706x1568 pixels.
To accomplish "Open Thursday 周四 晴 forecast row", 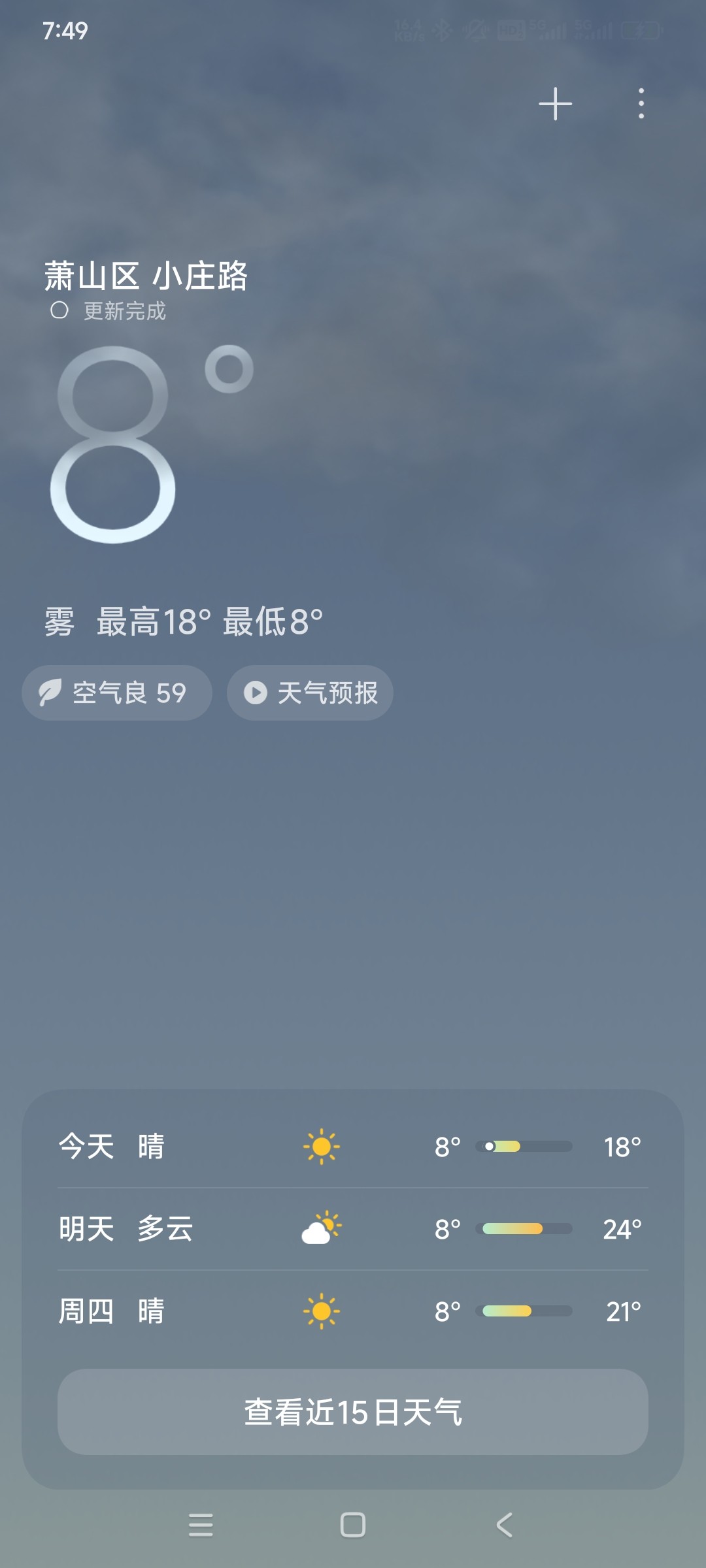I will pos(353,1311).
